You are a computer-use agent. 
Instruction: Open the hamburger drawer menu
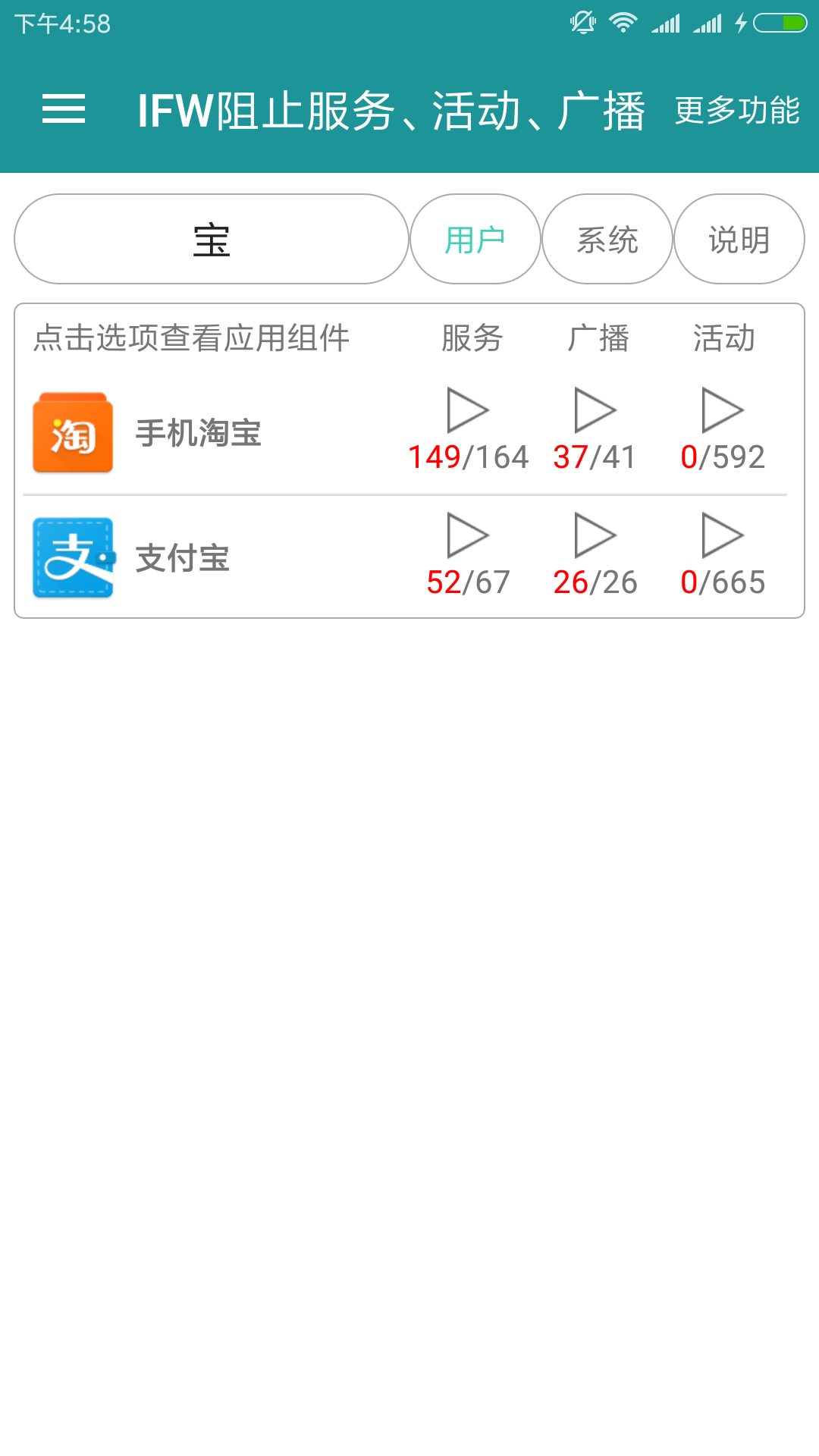pyautogui.click(x=64, y=109)
